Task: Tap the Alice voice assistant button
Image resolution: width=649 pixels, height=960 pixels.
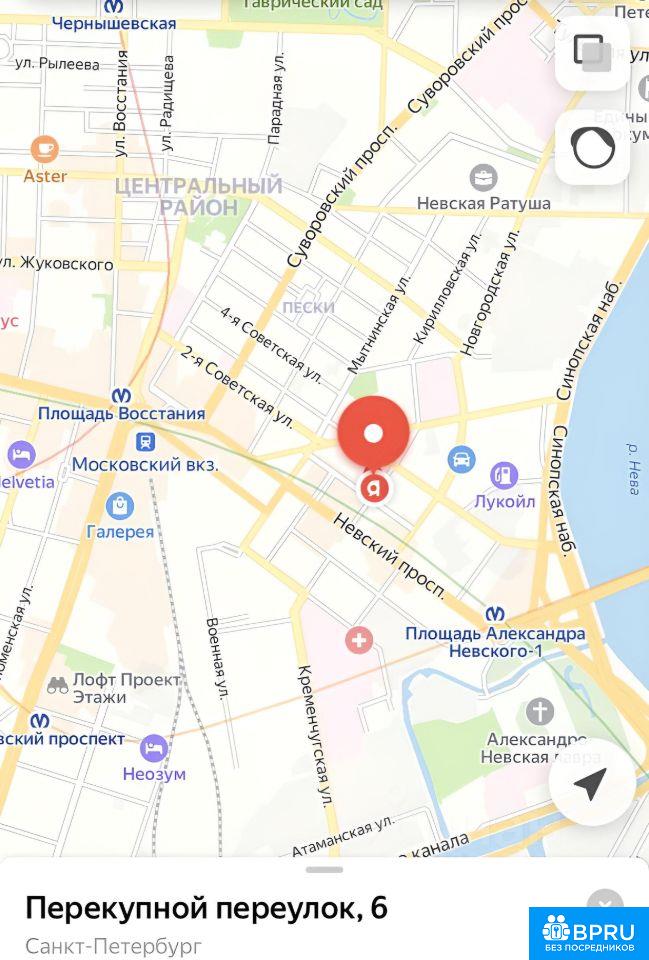Action: point(592,148)
